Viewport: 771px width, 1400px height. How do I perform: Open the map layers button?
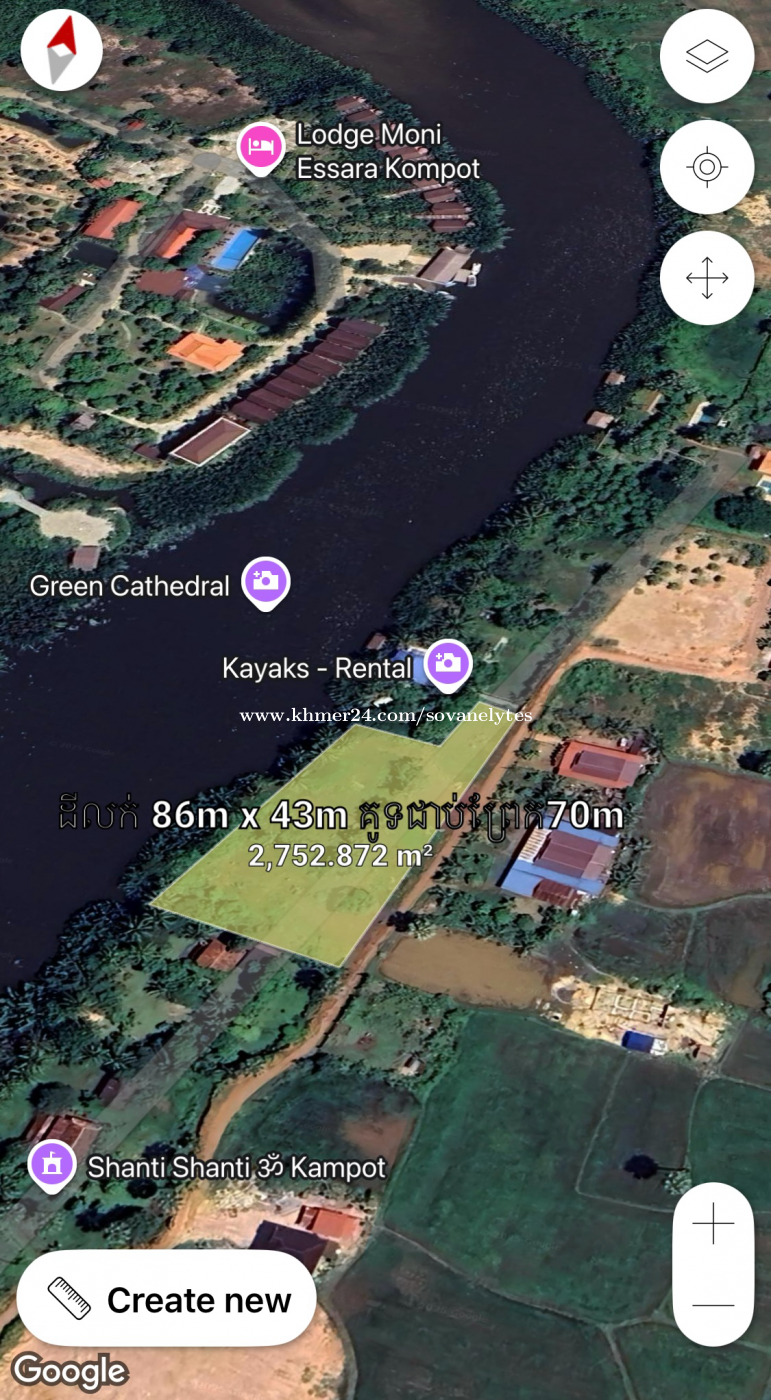pos(707,56)
